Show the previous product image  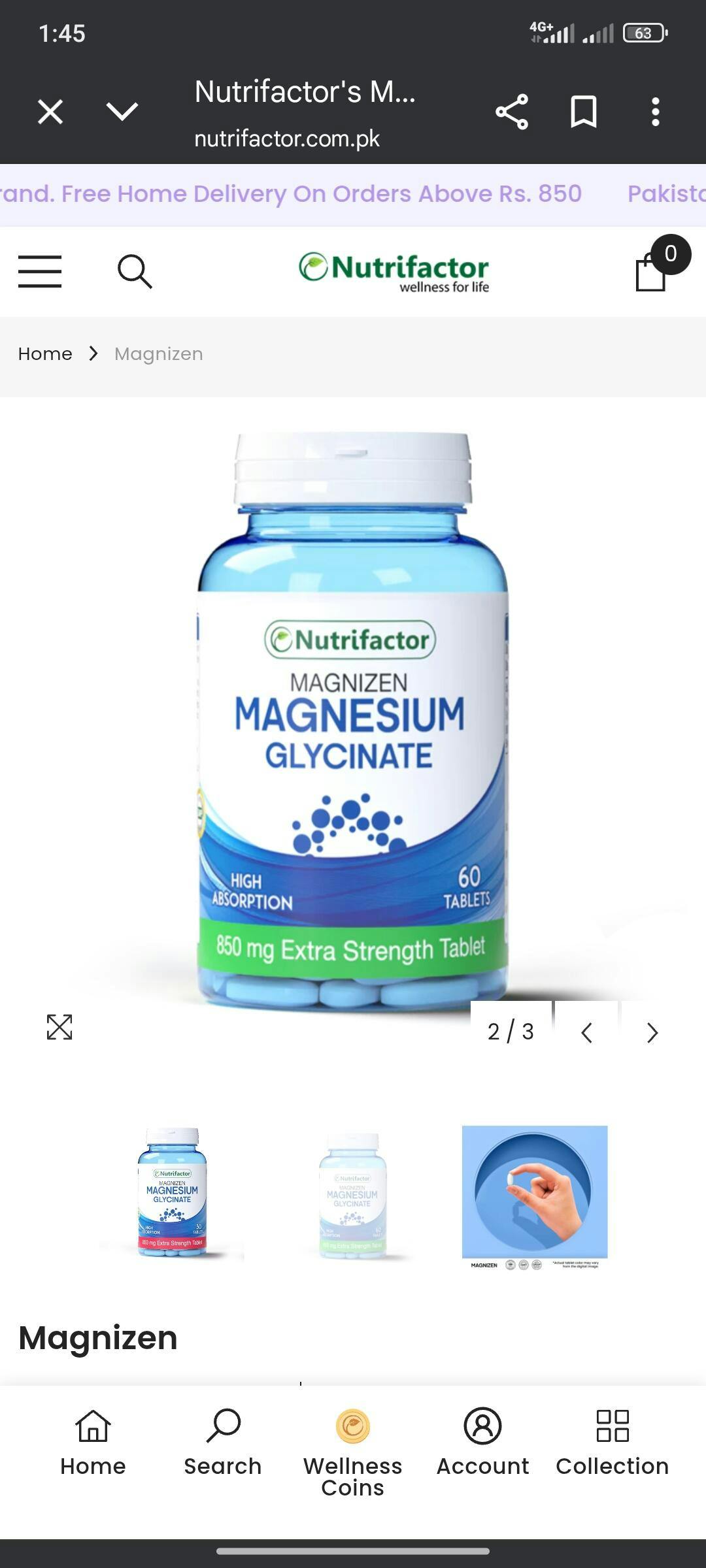pyautogui.click(x=586, y=1032)
